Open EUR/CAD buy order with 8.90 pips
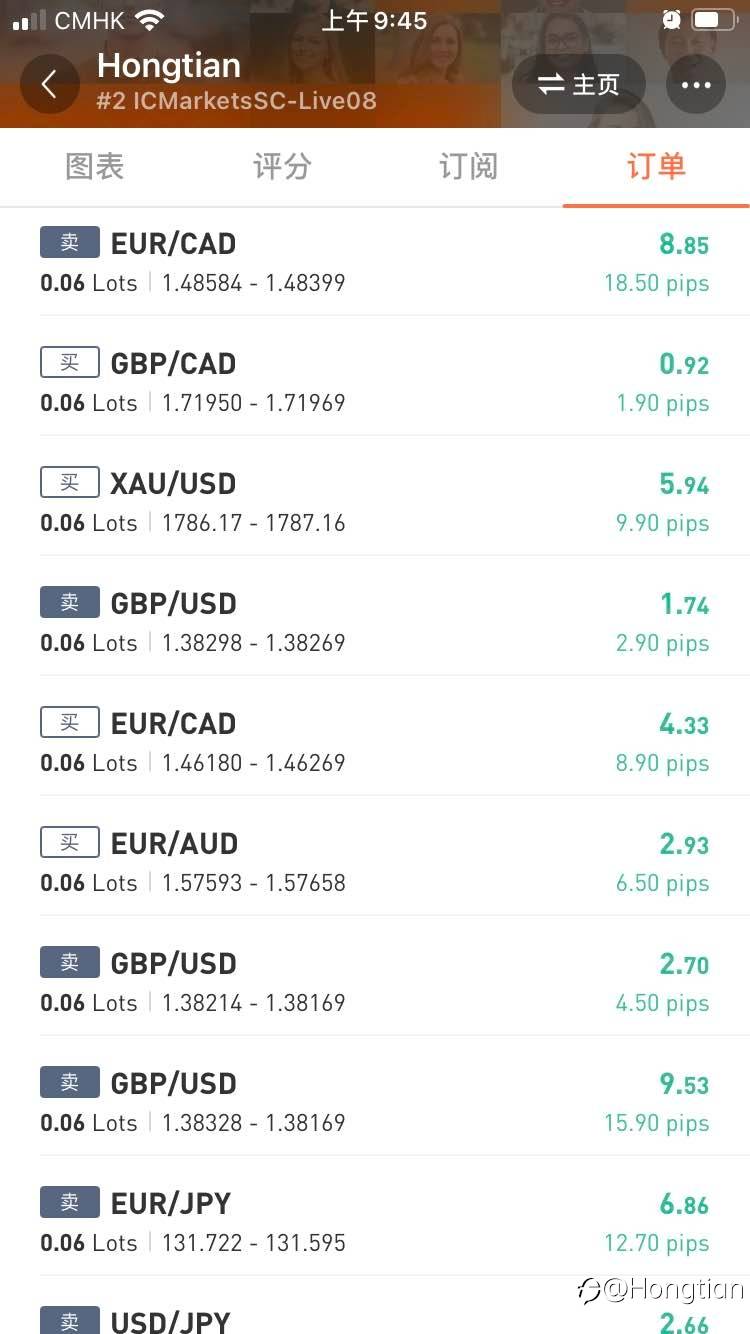 point(374,742)
